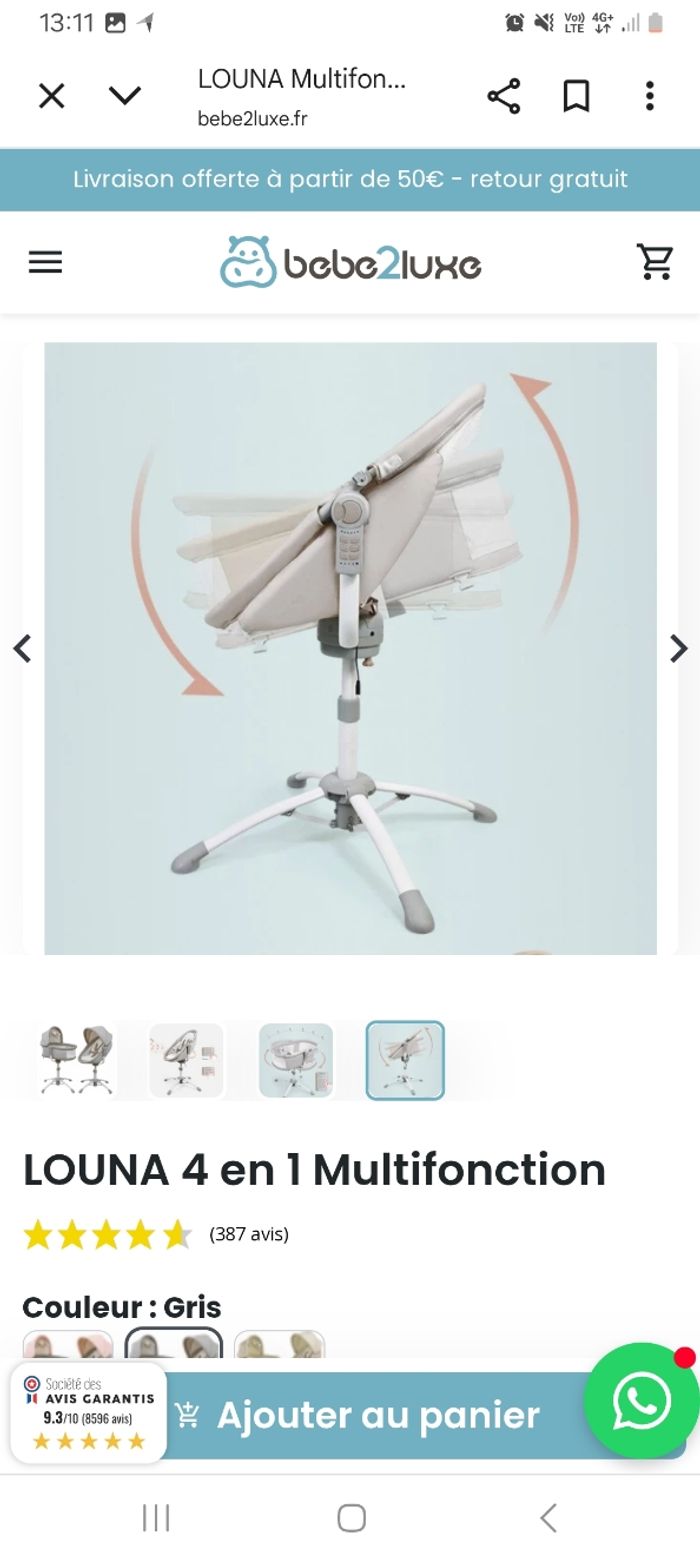Select the third product thumbnail

[296, 1060]
